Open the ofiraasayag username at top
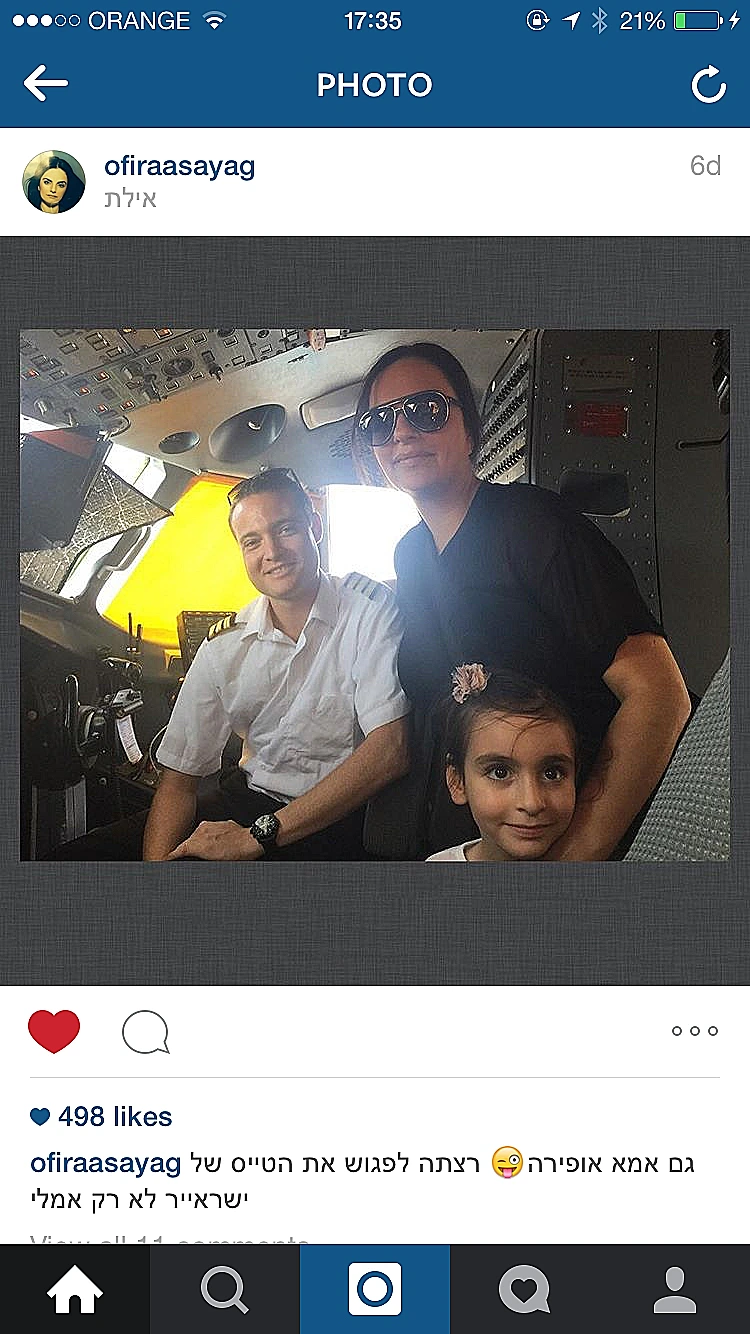750x1334 pixels. pos(179,166)
